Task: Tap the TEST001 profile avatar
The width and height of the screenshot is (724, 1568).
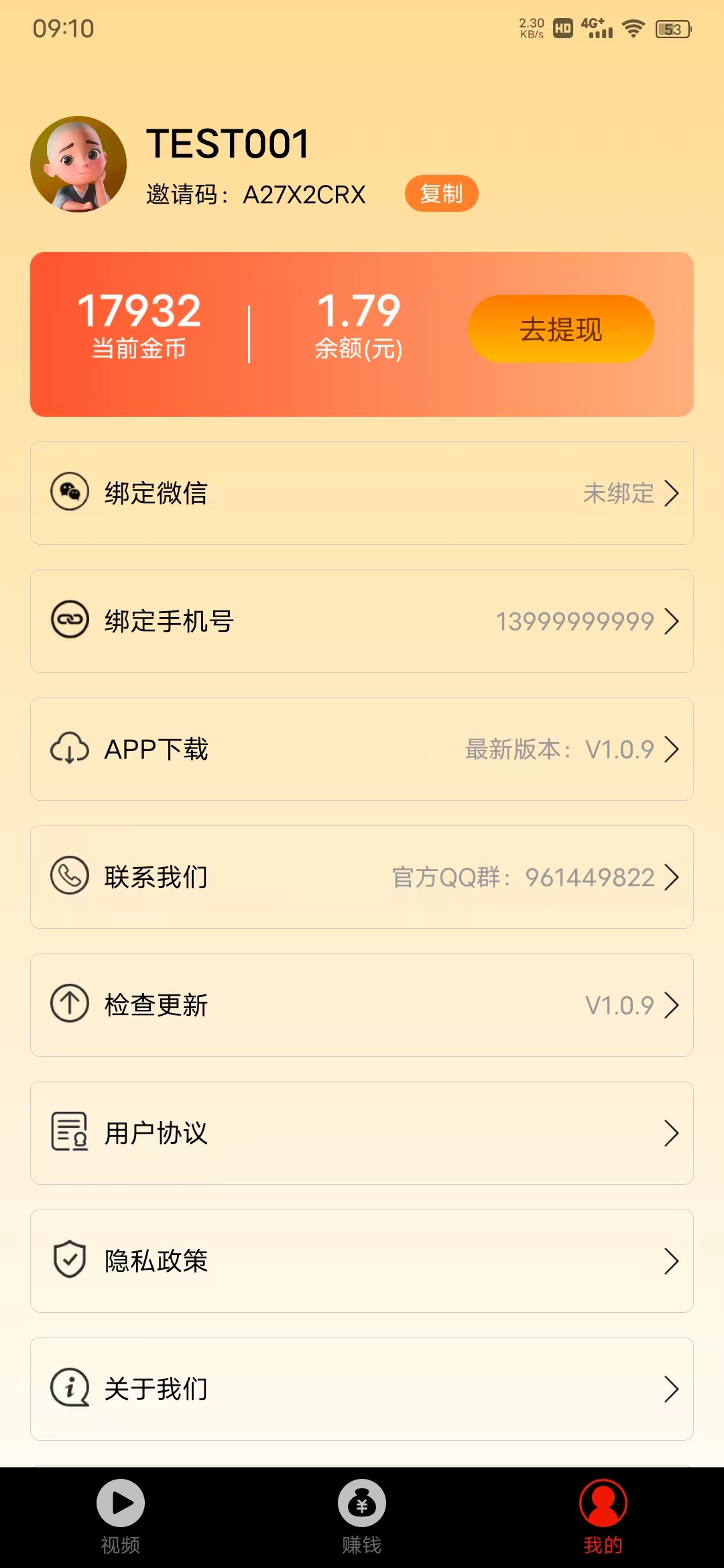Action: coord(78,164)
